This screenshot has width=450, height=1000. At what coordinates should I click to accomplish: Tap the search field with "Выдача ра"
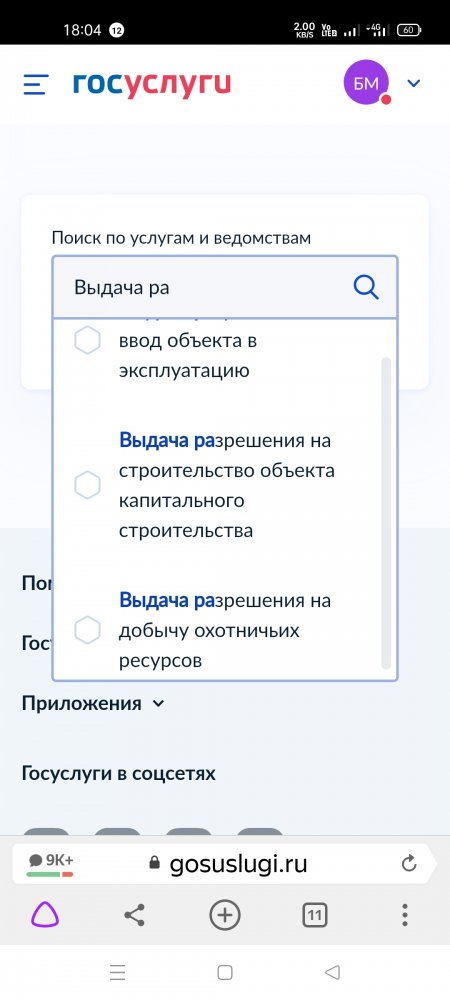[x=224, y=288]
